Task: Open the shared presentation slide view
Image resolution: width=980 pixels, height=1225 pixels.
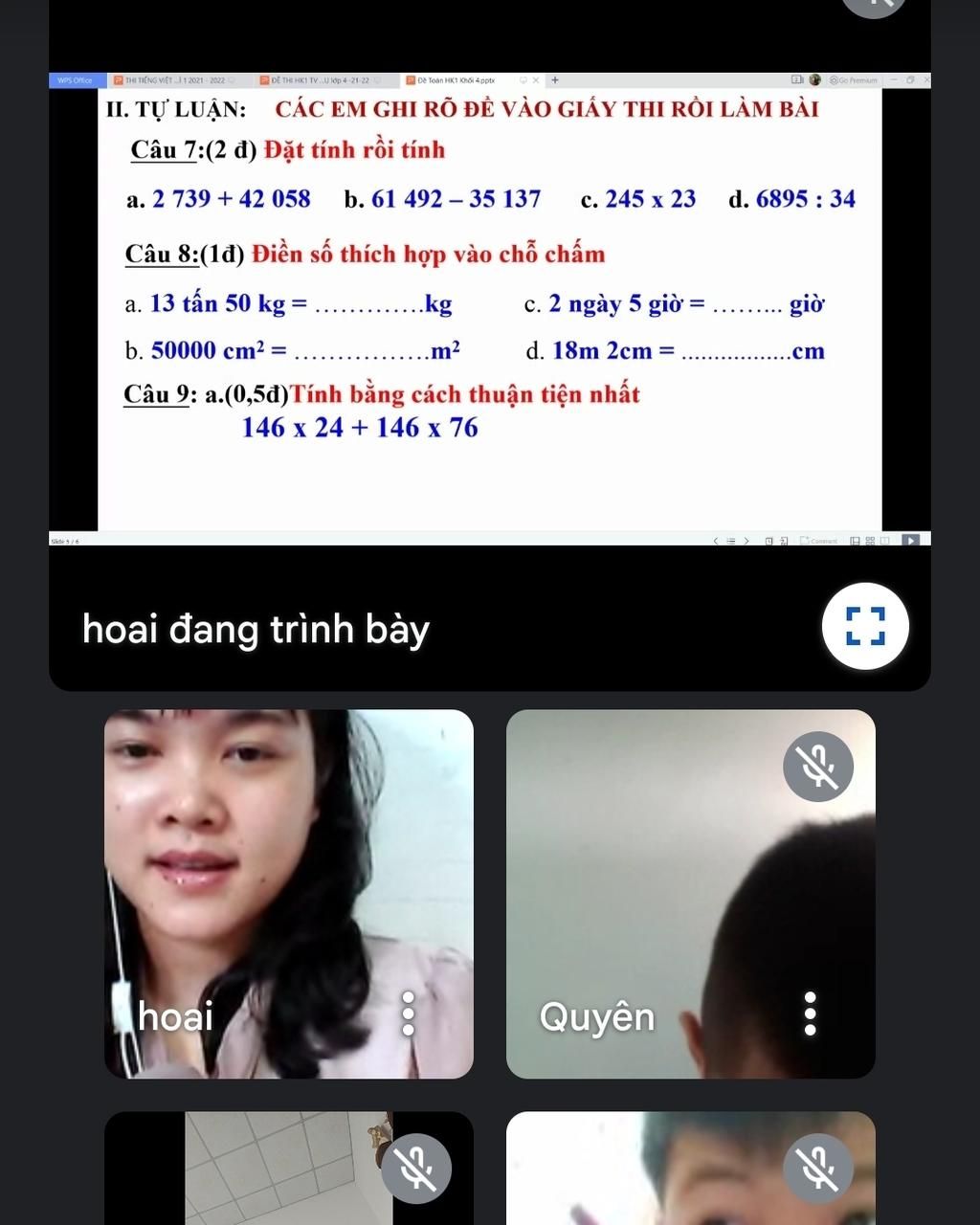Action: click(x=489, y=308)
